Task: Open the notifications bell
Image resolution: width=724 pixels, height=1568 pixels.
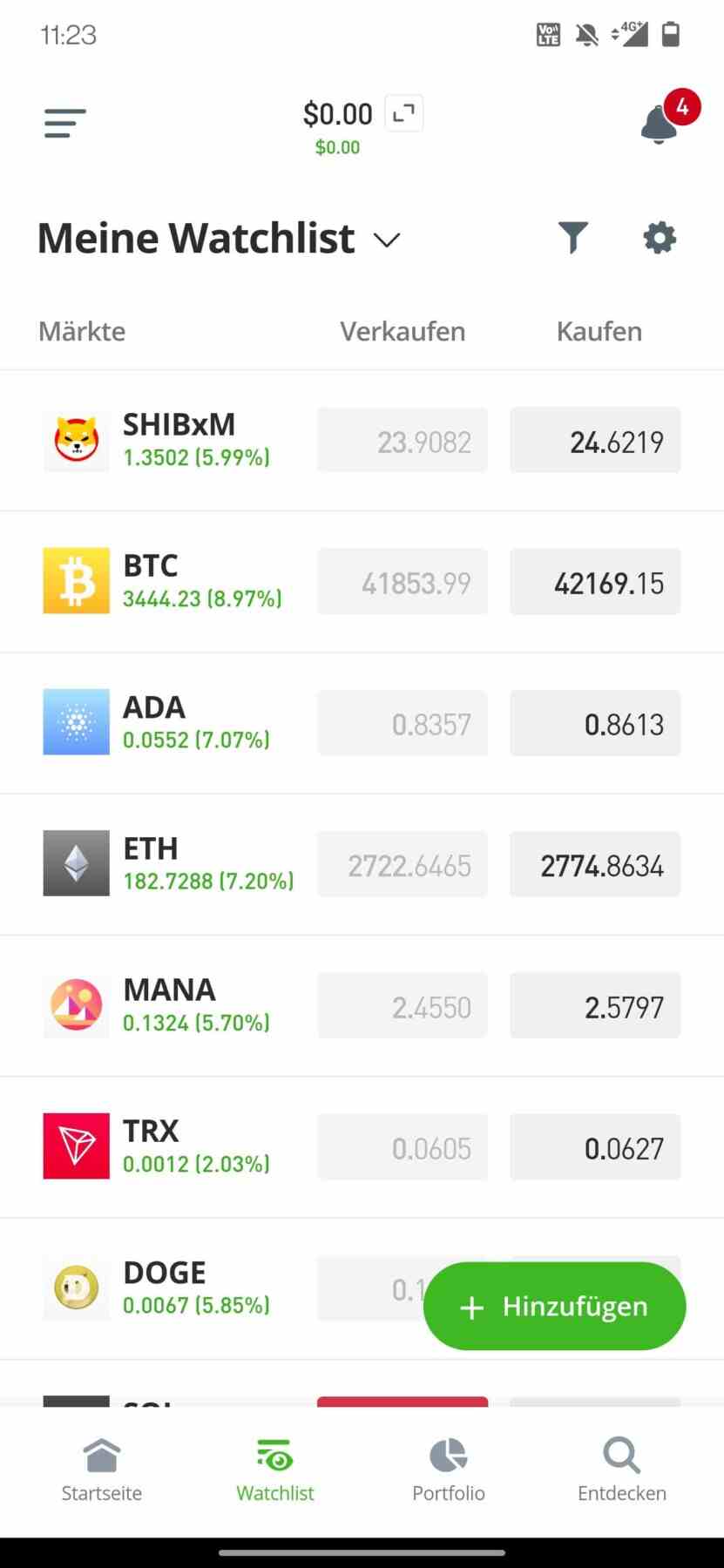Action: pos(660,124)
